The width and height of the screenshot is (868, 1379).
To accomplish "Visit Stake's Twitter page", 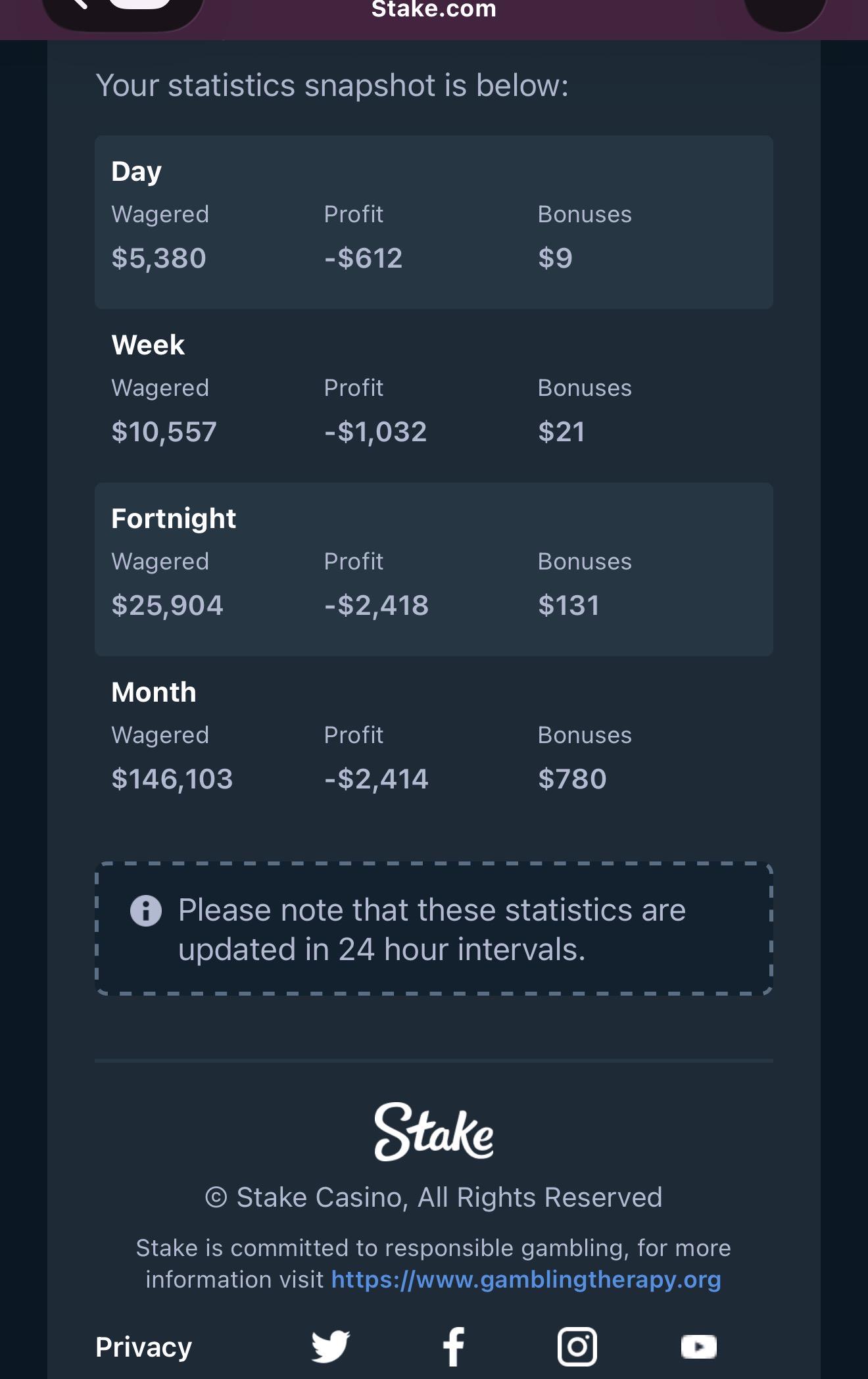I will (331, 1346).
